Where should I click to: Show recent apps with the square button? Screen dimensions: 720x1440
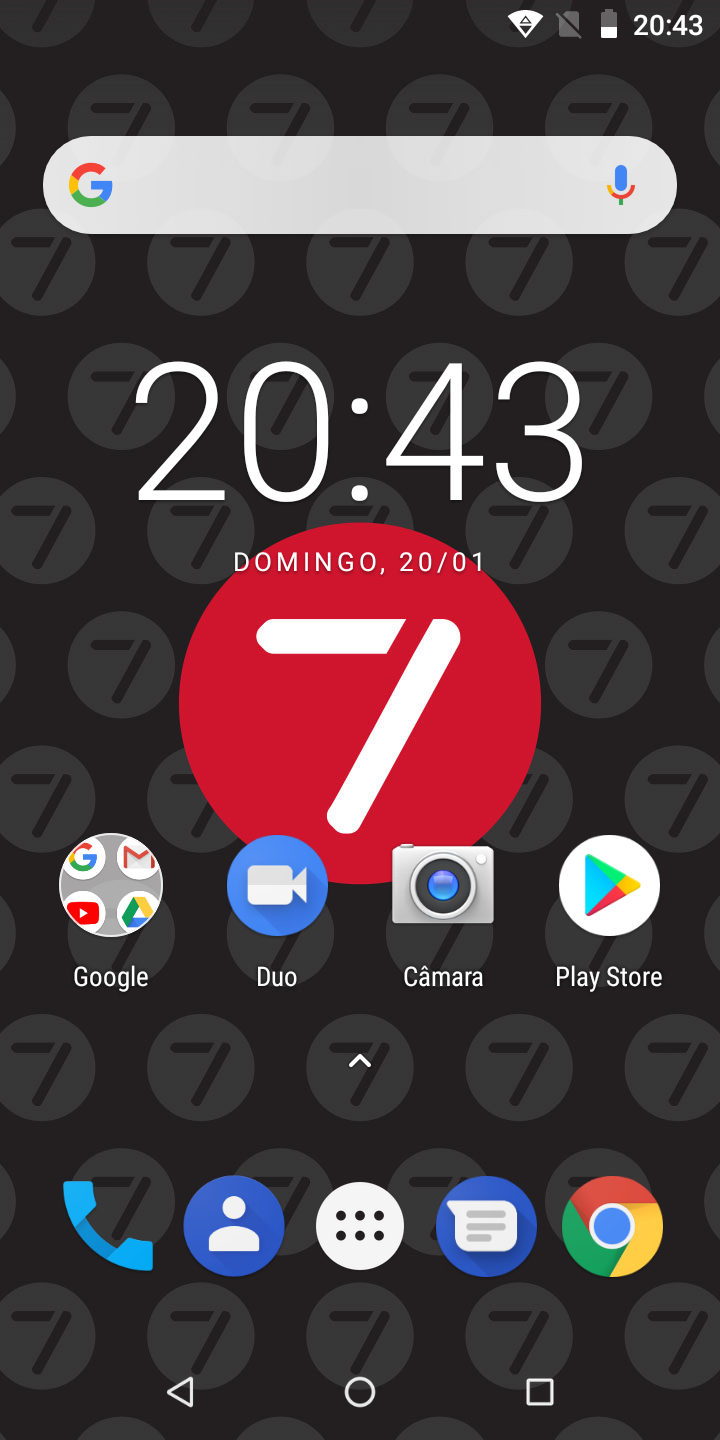click(540, 1392)
